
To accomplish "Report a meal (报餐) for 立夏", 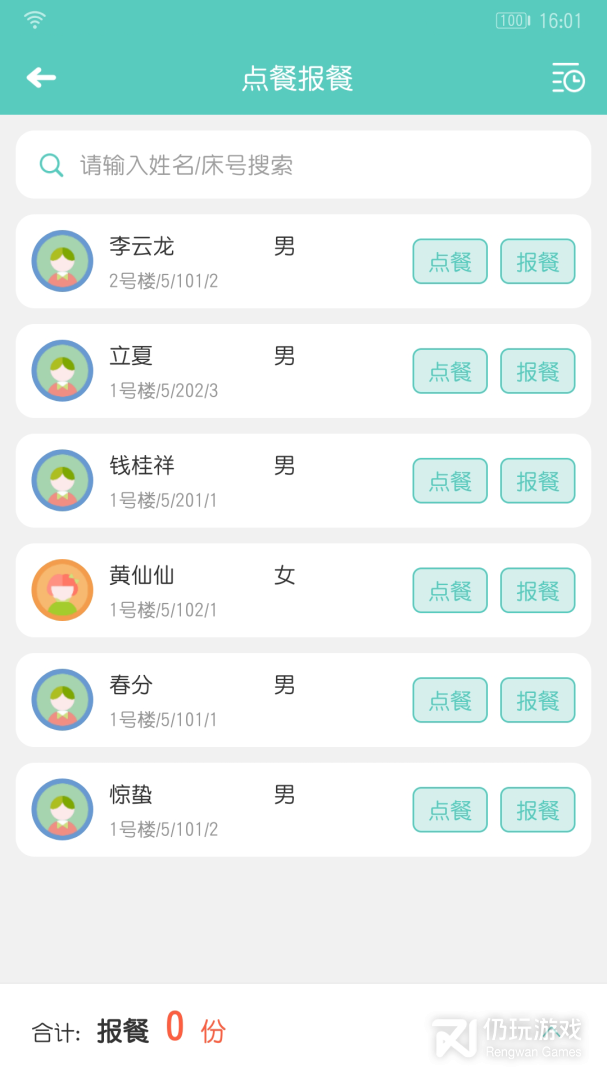I will [x=538, y=371].
